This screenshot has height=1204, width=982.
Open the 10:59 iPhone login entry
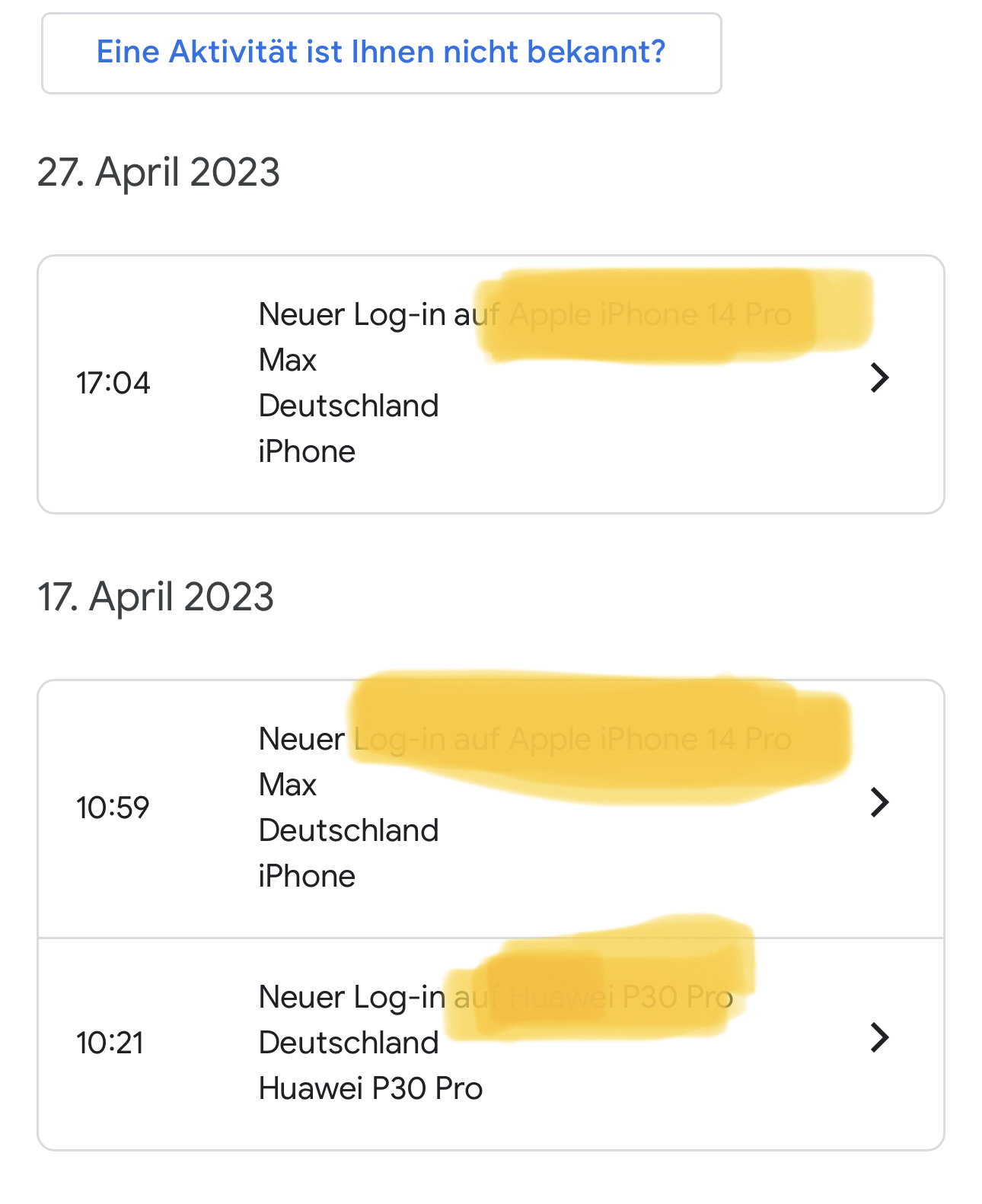point(491,809)
